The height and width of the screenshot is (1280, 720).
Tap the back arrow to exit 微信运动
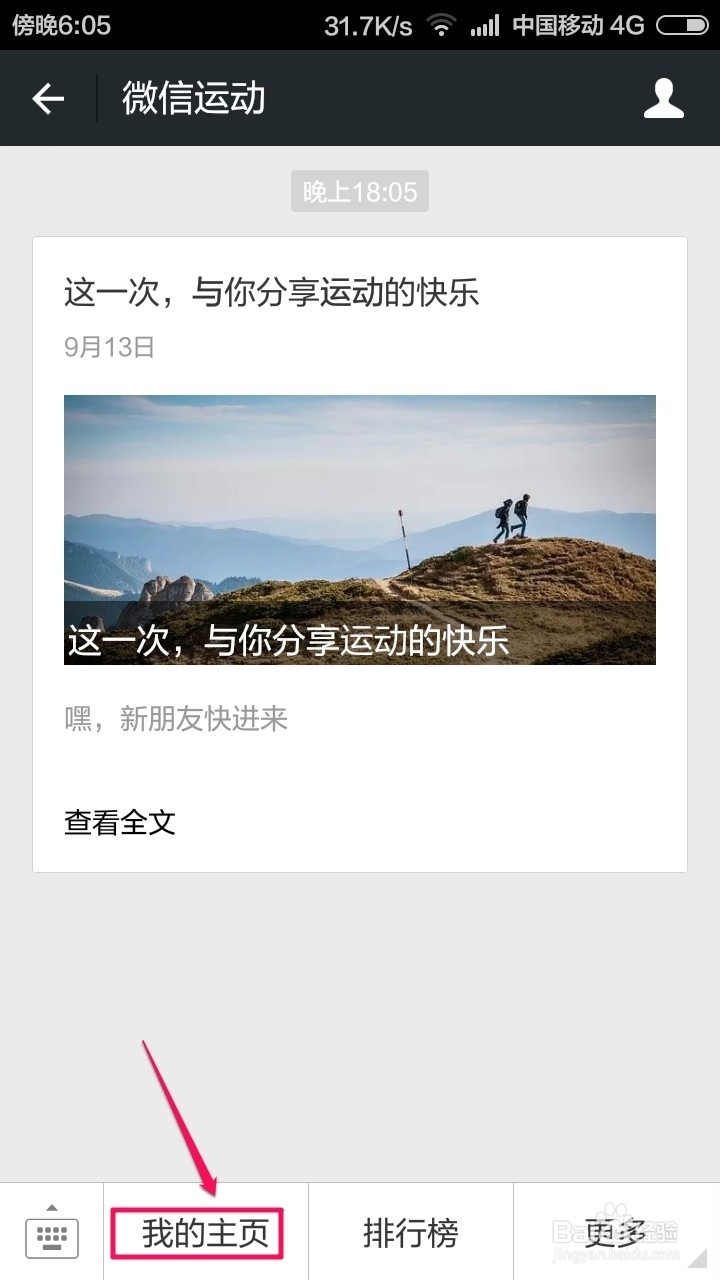tap(47, 97)
